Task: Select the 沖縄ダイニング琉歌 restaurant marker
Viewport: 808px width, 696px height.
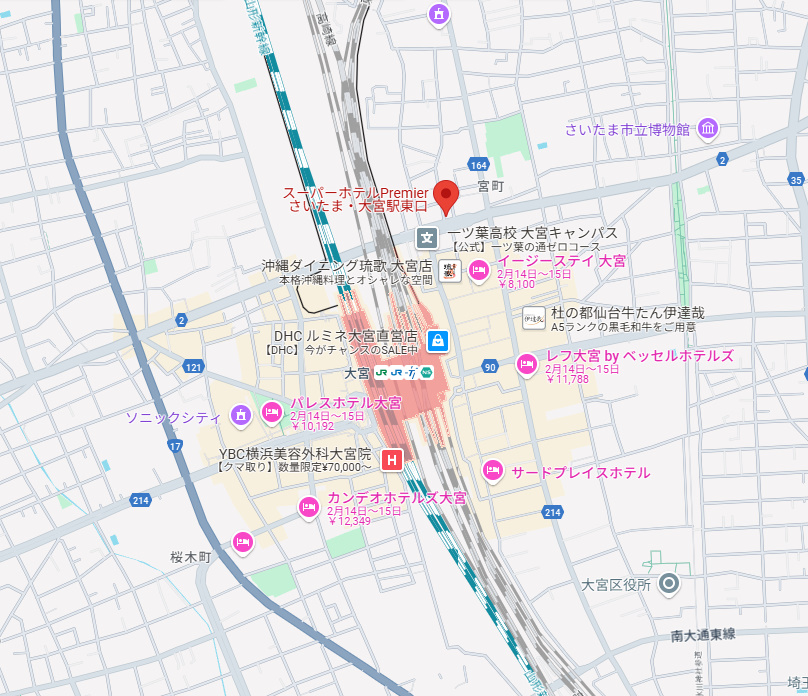Action: pos(450,269)
